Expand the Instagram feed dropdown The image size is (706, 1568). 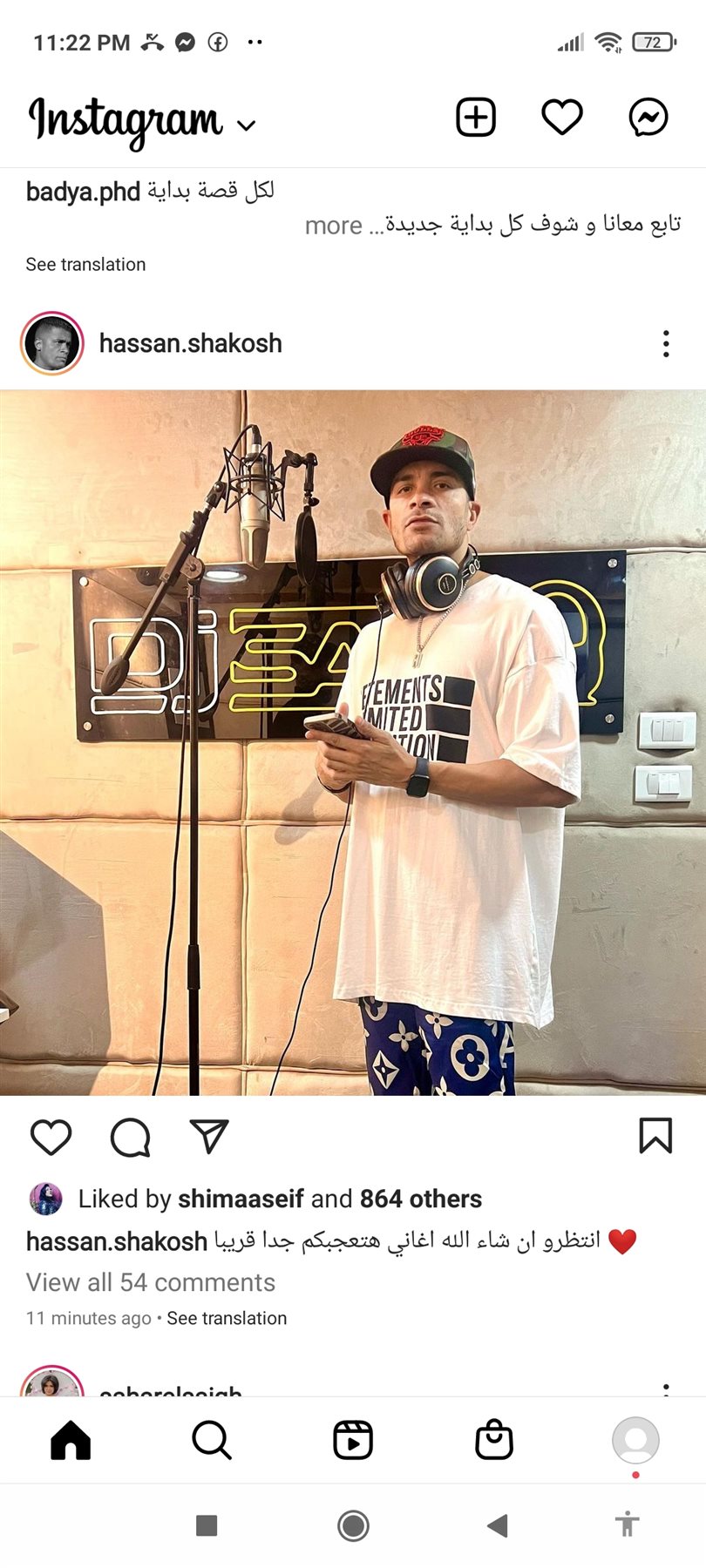pyautogui.click(x=247, y=125)
